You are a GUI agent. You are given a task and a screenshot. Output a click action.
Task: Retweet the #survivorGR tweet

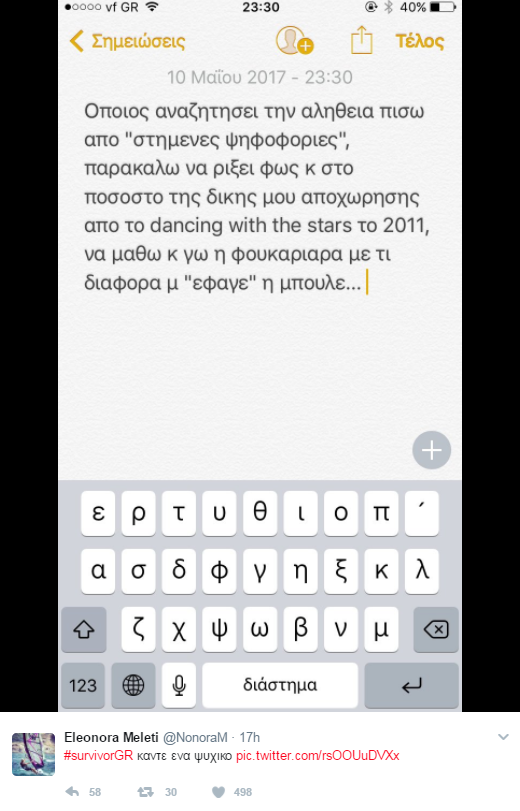tap(145, 792)
